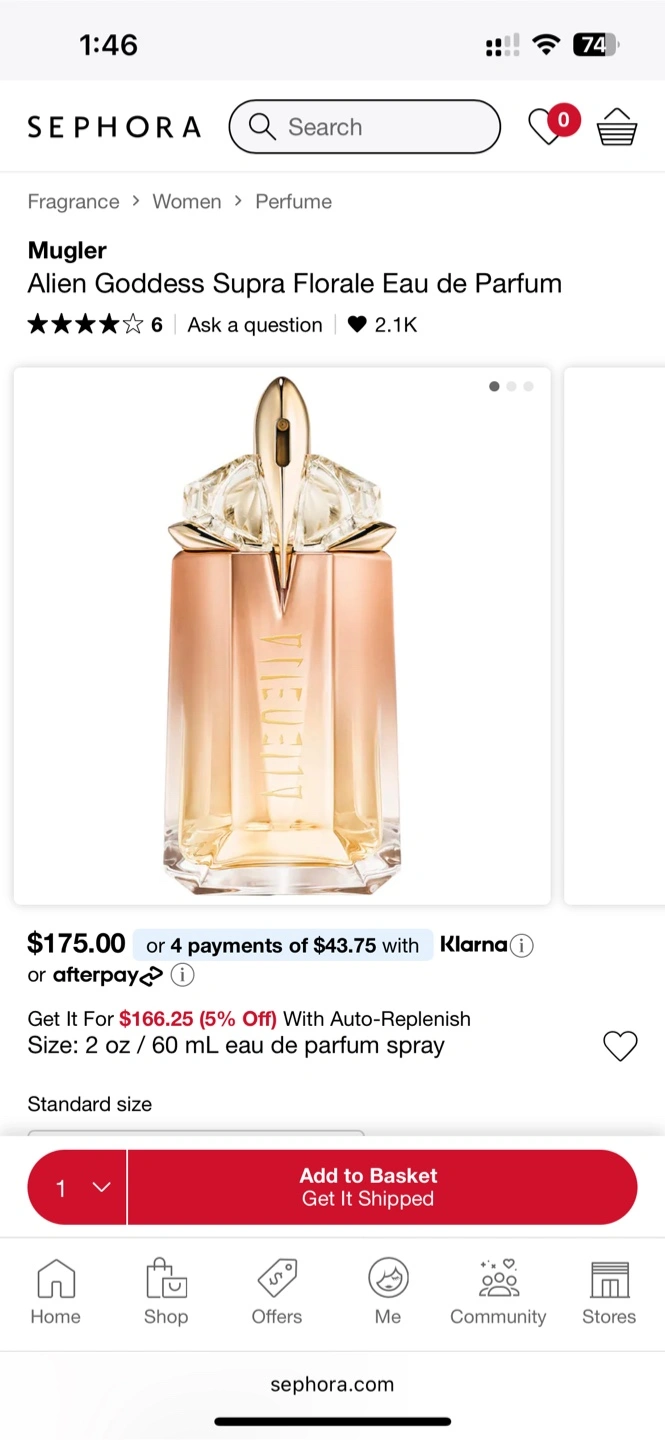Tap the Sephora search box
The width and height of the screenshot is (665, 1440).
pos(364,127)
